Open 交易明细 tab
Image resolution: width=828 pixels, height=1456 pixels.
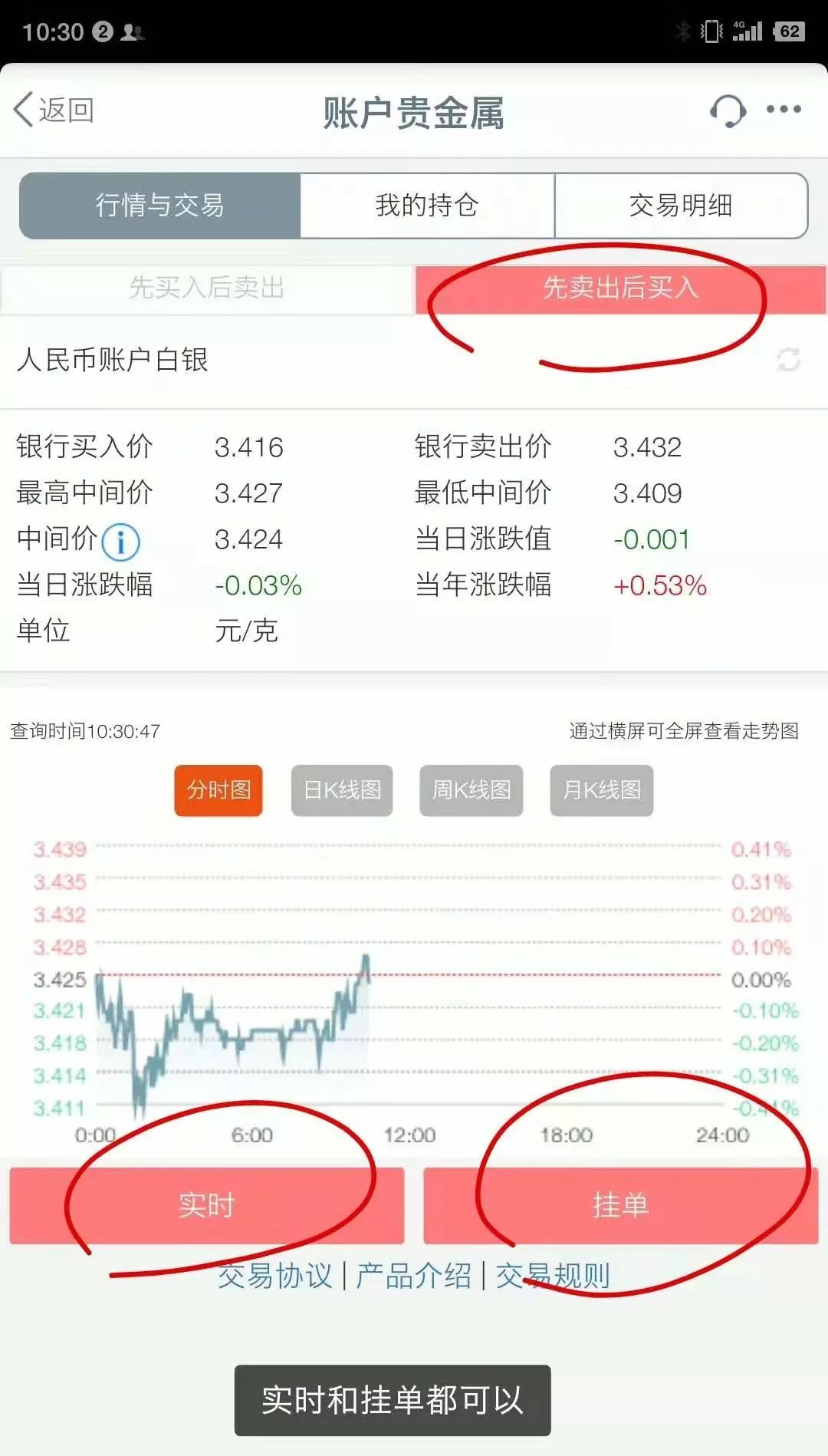pyautogui.click(x=681, y=206)
